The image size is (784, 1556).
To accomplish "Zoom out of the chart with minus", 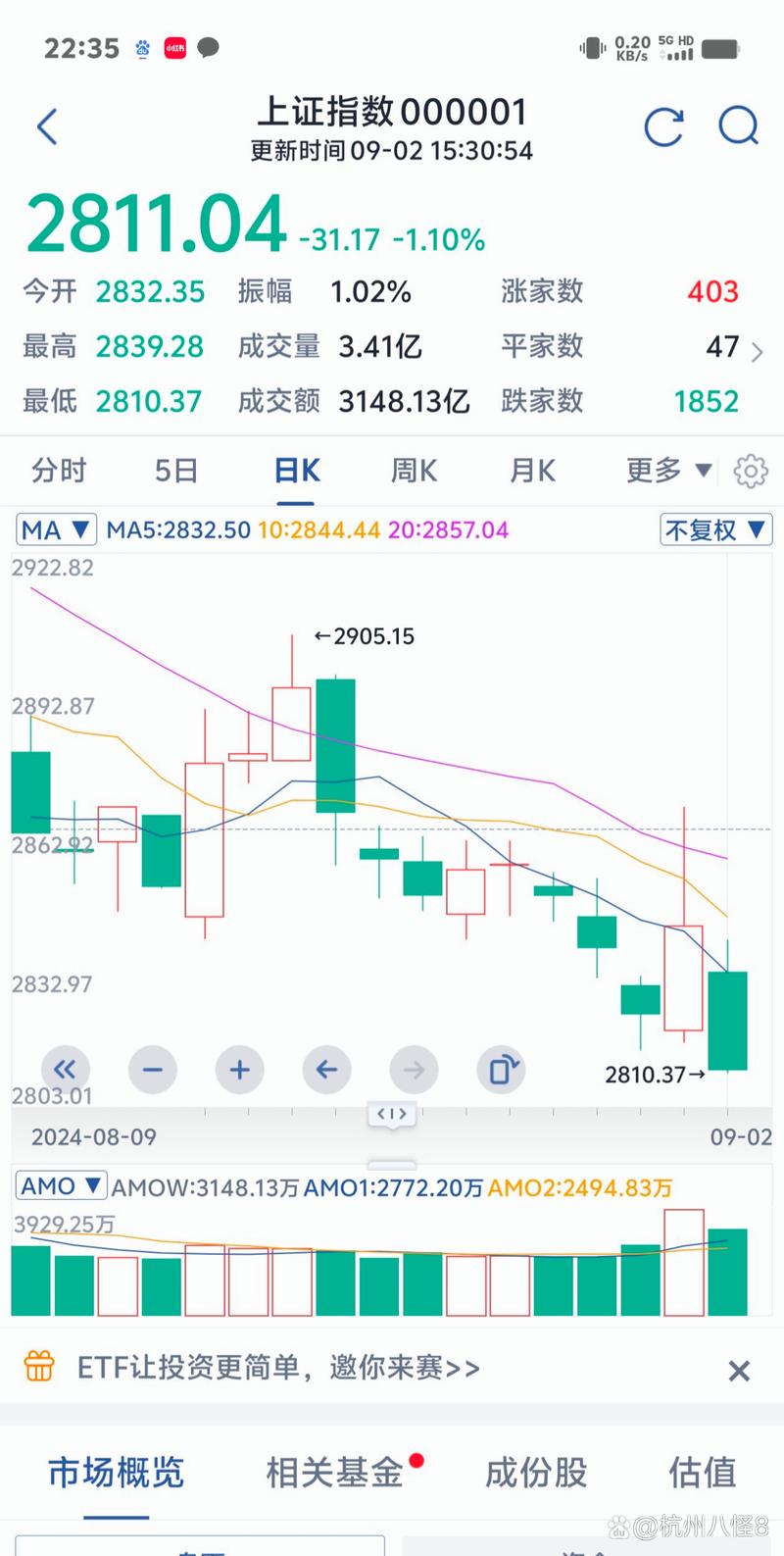I will pos(153,1070).
